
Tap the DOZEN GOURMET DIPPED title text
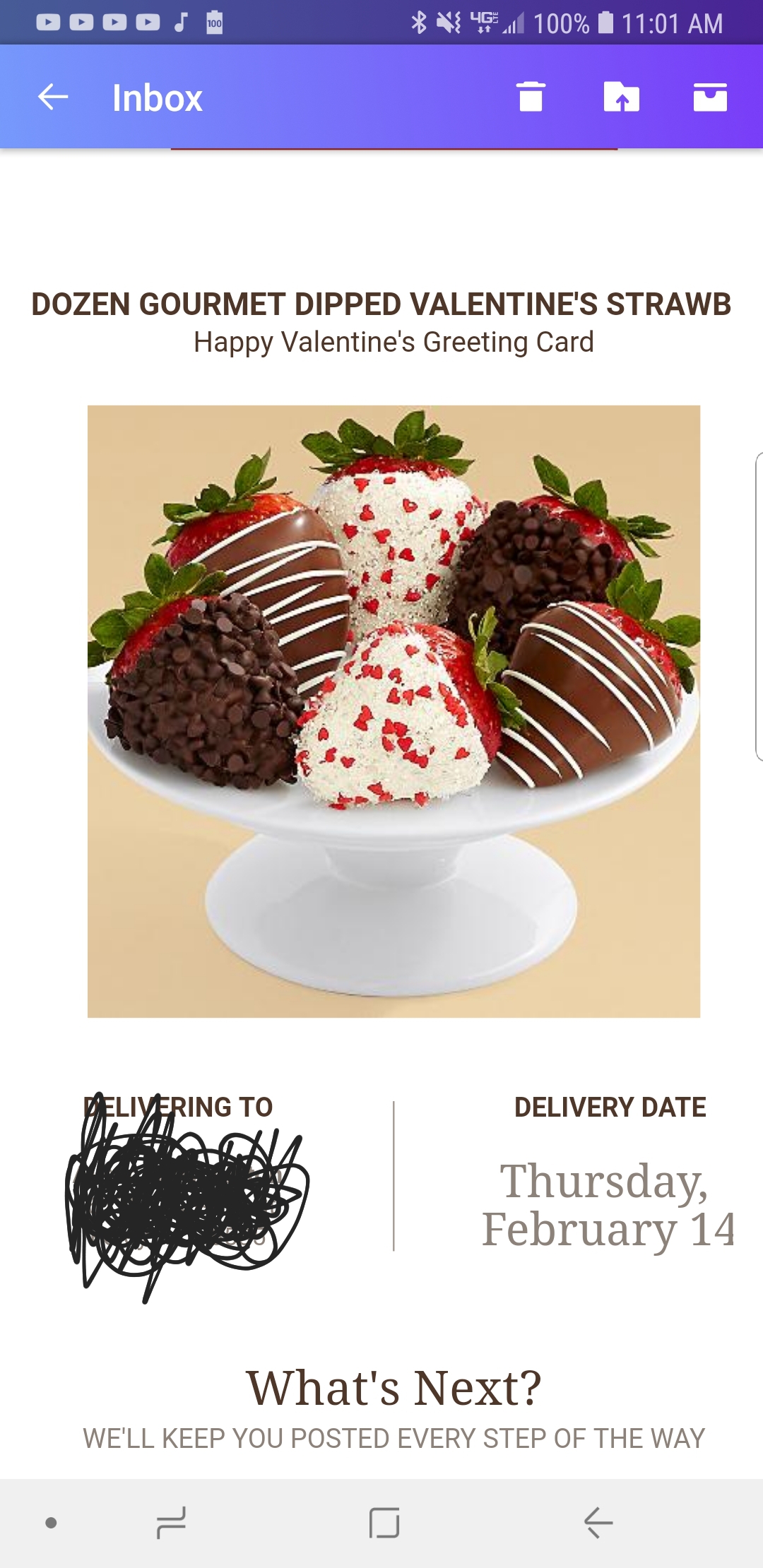[381, 304]
